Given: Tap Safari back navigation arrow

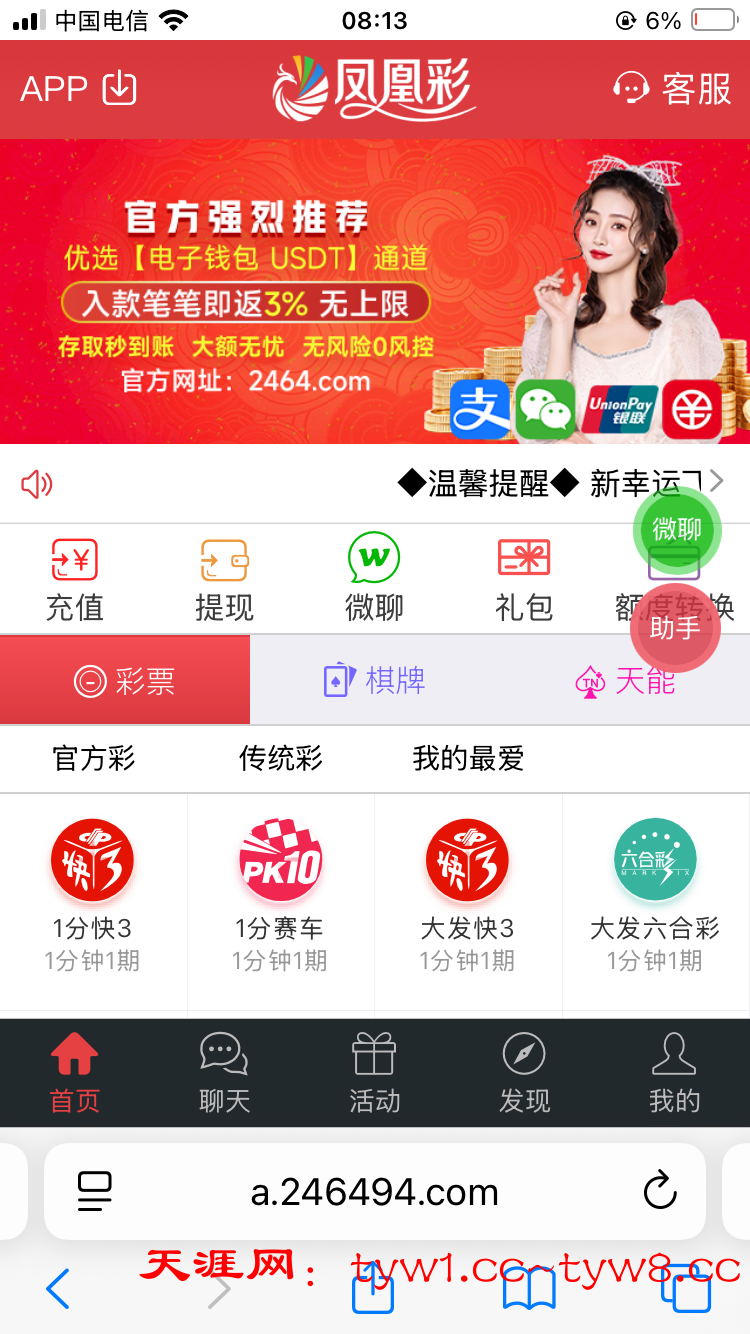Looking at the screenshot, I should [57, 1290].
